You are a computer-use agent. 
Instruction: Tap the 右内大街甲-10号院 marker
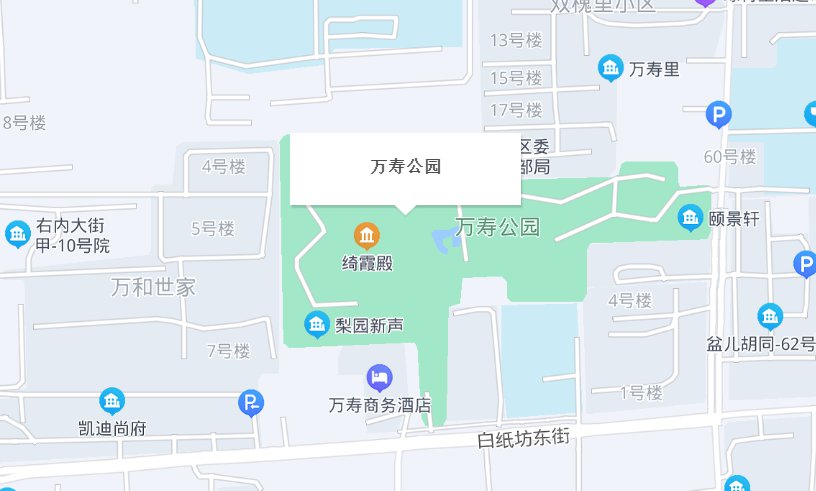[17, 235]
